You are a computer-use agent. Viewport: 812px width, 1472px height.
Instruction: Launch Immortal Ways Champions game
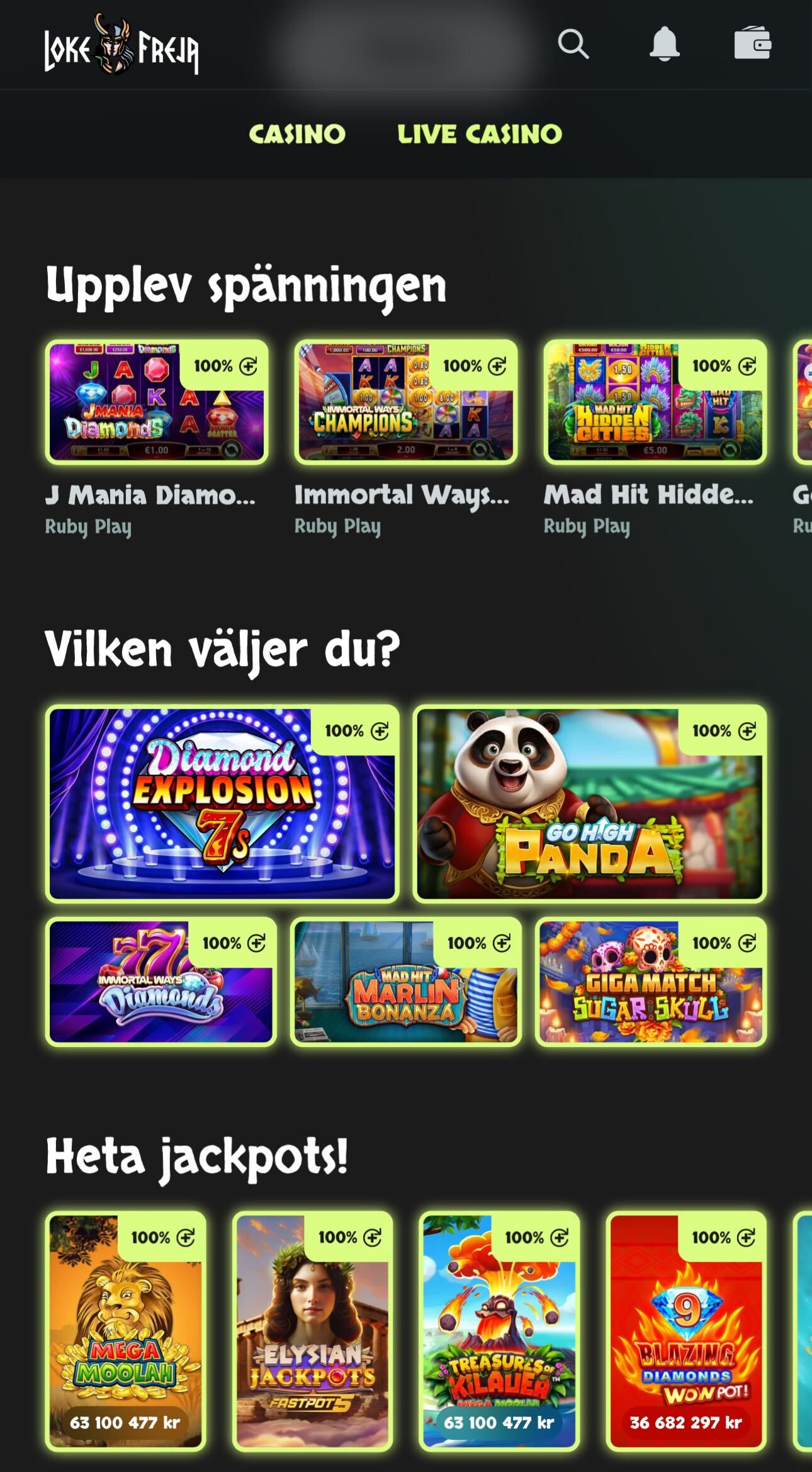(406, 403)
